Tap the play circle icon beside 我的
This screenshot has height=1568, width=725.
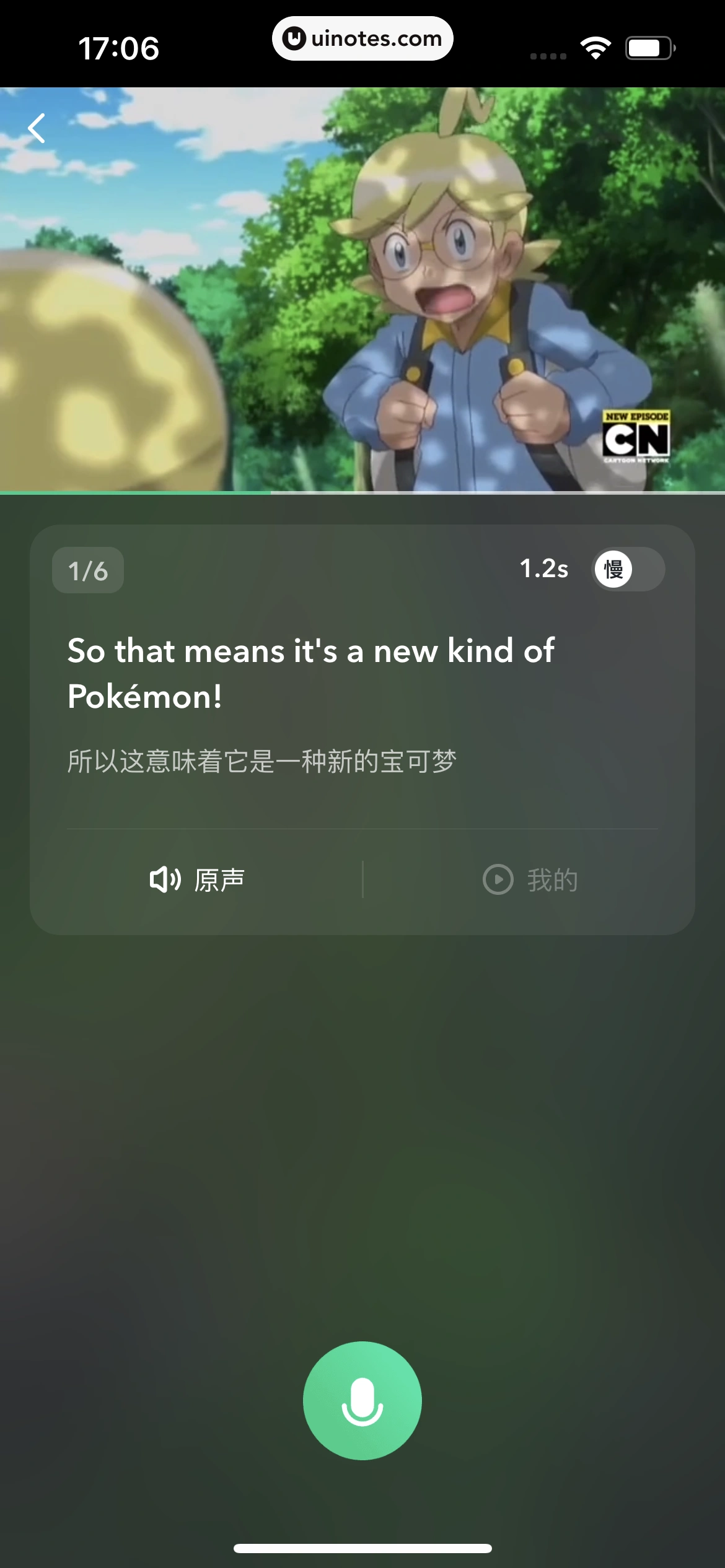(497, 879)
